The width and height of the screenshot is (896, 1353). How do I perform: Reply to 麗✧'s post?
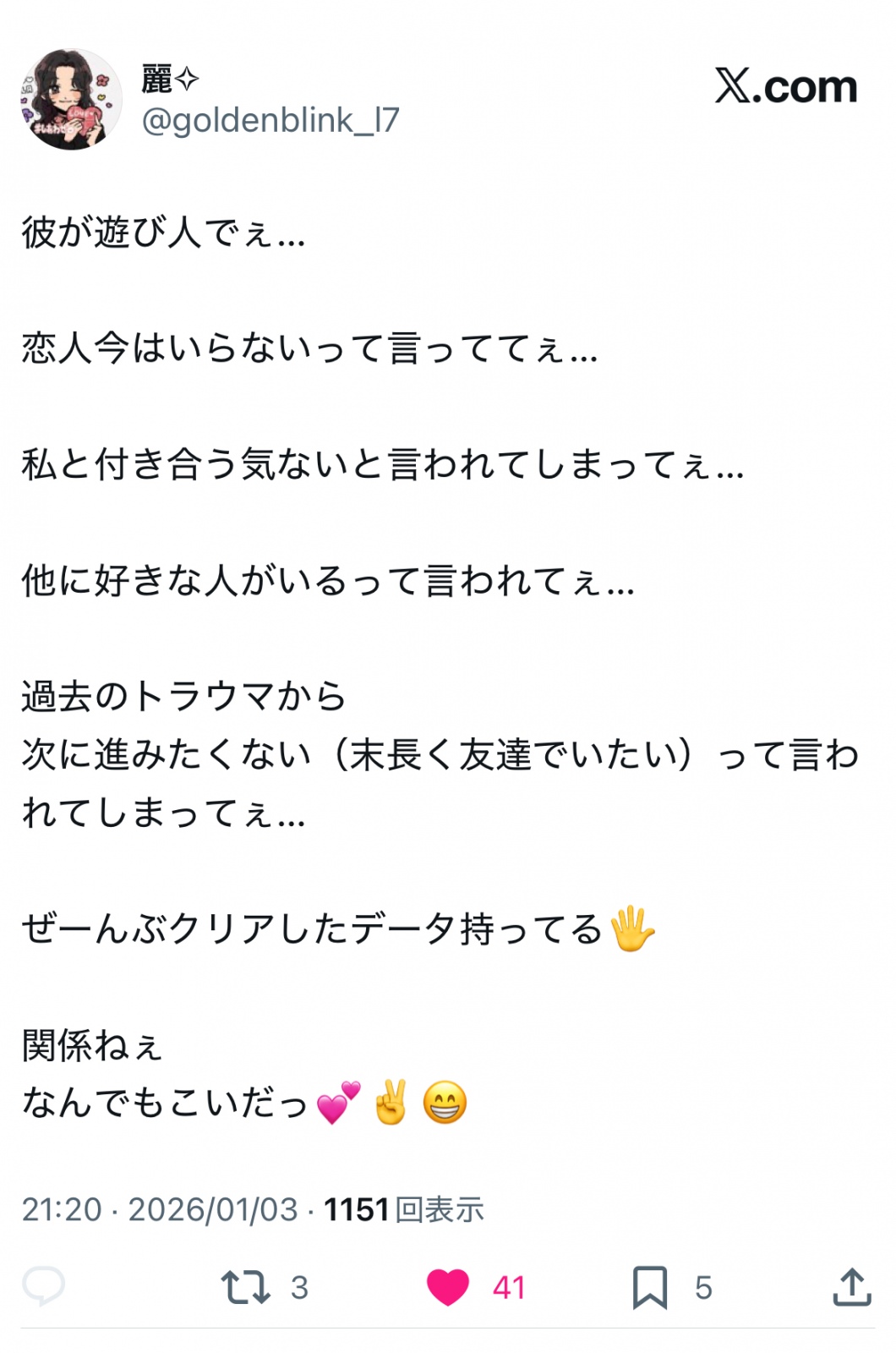click(x=43, y=1286)
